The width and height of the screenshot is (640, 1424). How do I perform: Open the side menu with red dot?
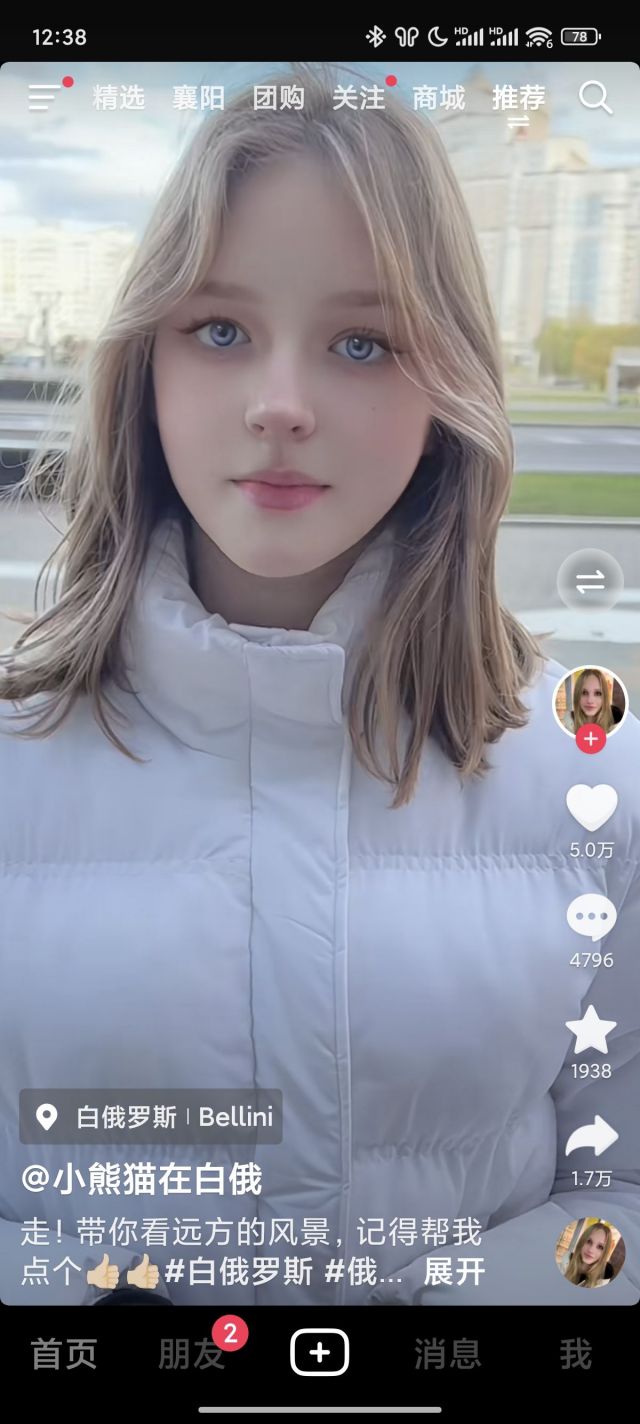(45, 97)
